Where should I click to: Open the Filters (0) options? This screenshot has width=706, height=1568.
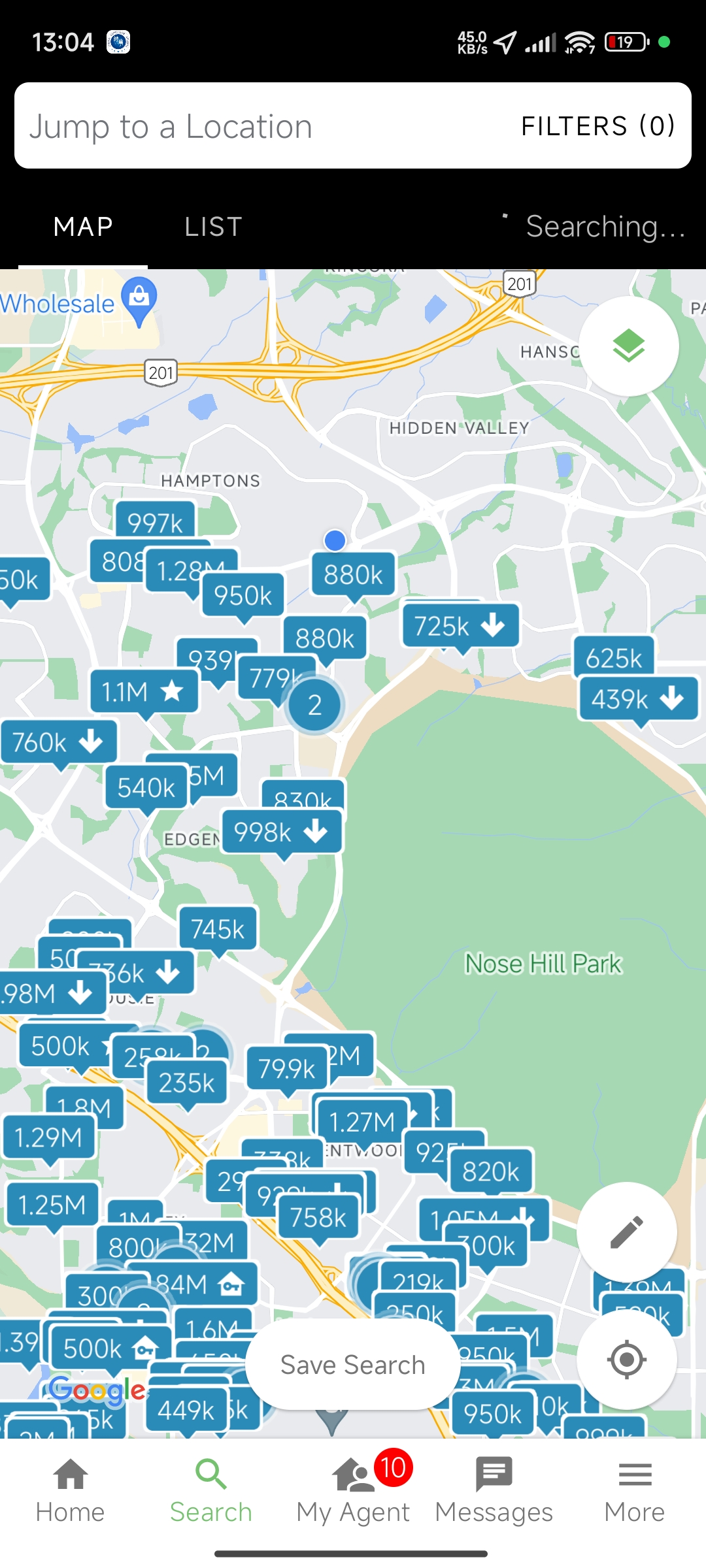pyautogui.click(x=597, y=126)
